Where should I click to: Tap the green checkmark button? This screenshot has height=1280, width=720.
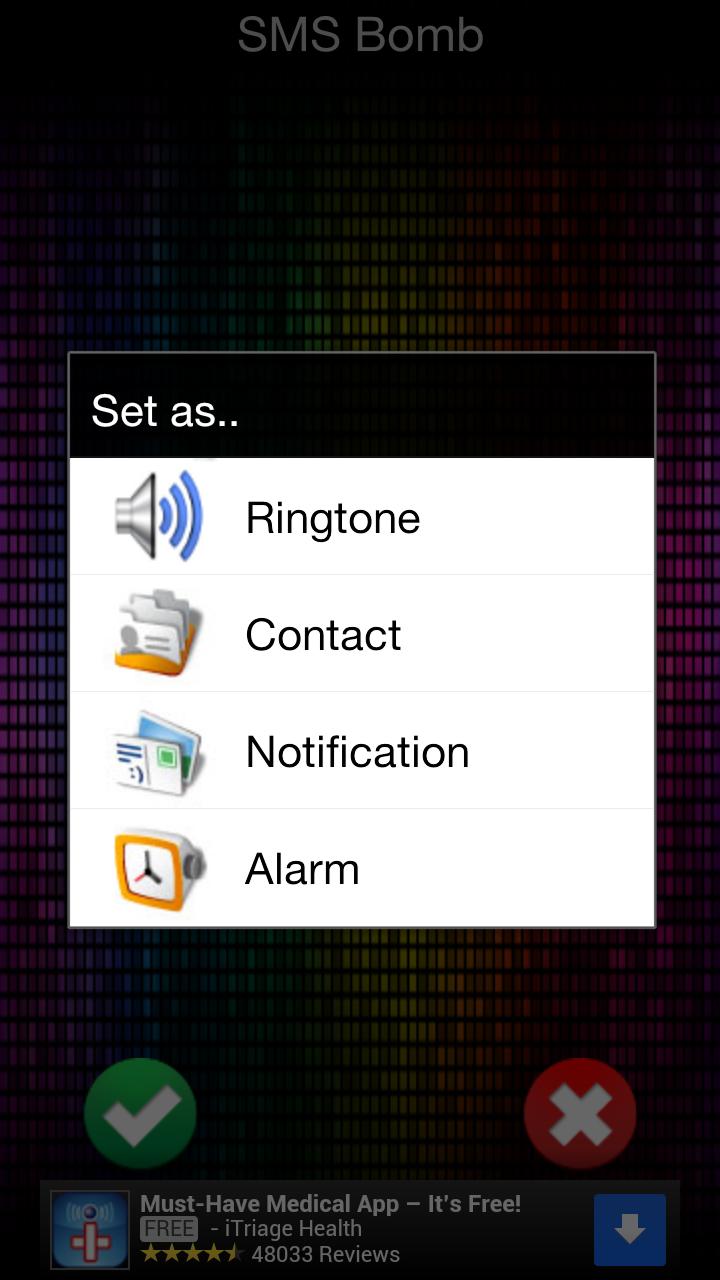pyautogui.click(x=140, y=1113)
